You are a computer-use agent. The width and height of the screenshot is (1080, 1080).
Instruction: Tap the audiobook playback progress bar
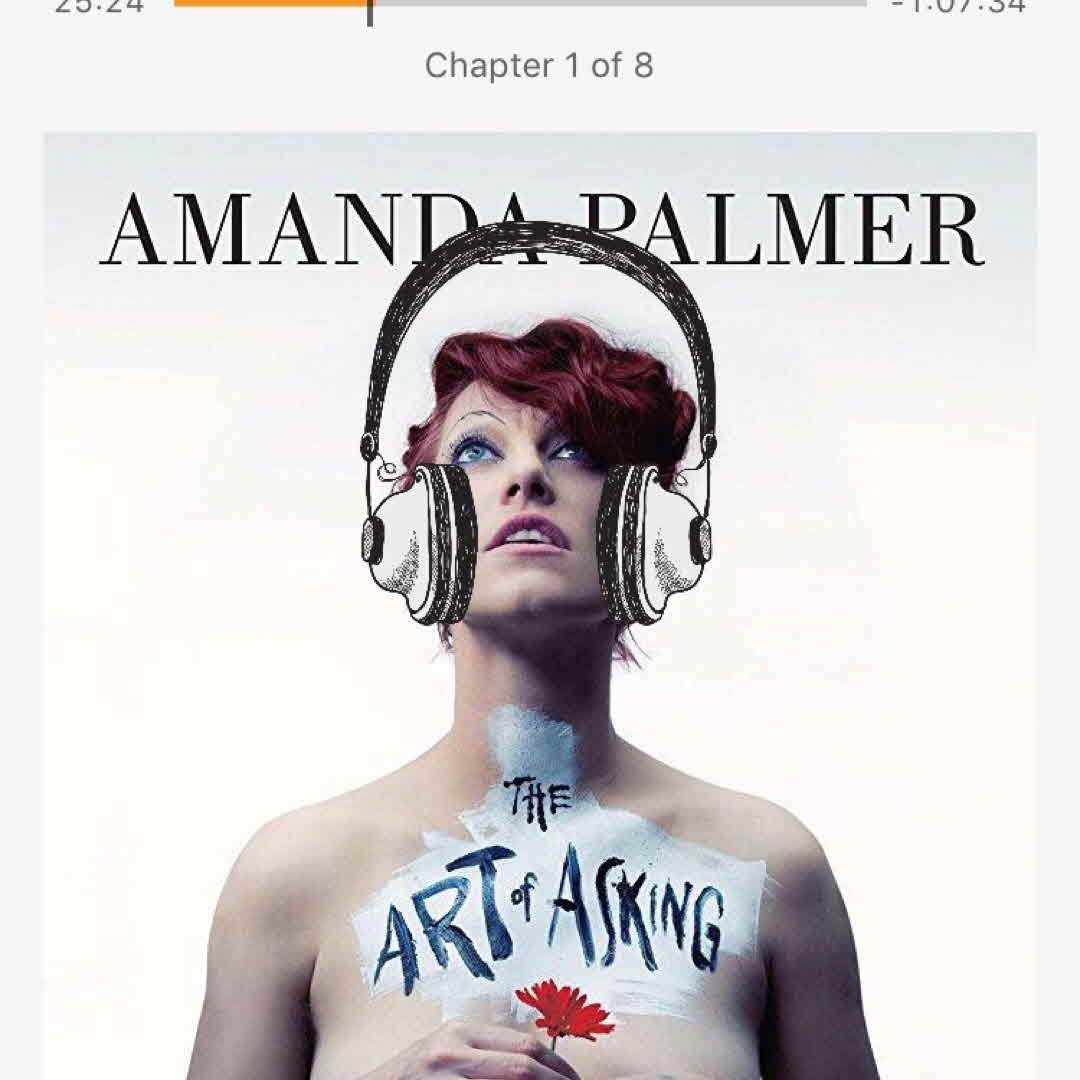coord(520,3)
